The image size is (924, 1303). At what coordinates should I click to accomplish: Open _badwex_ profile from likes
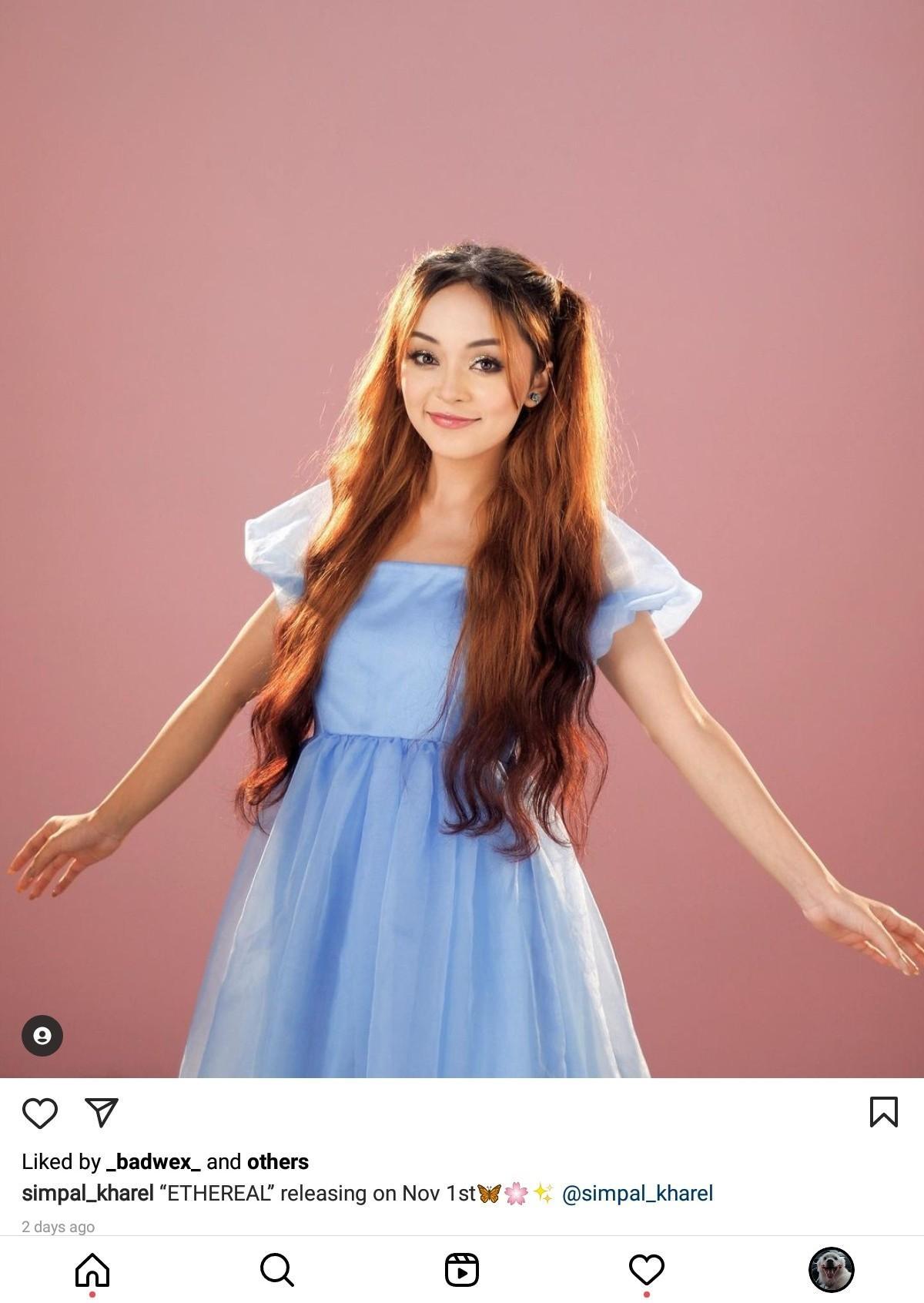[x=152, y=1161]
